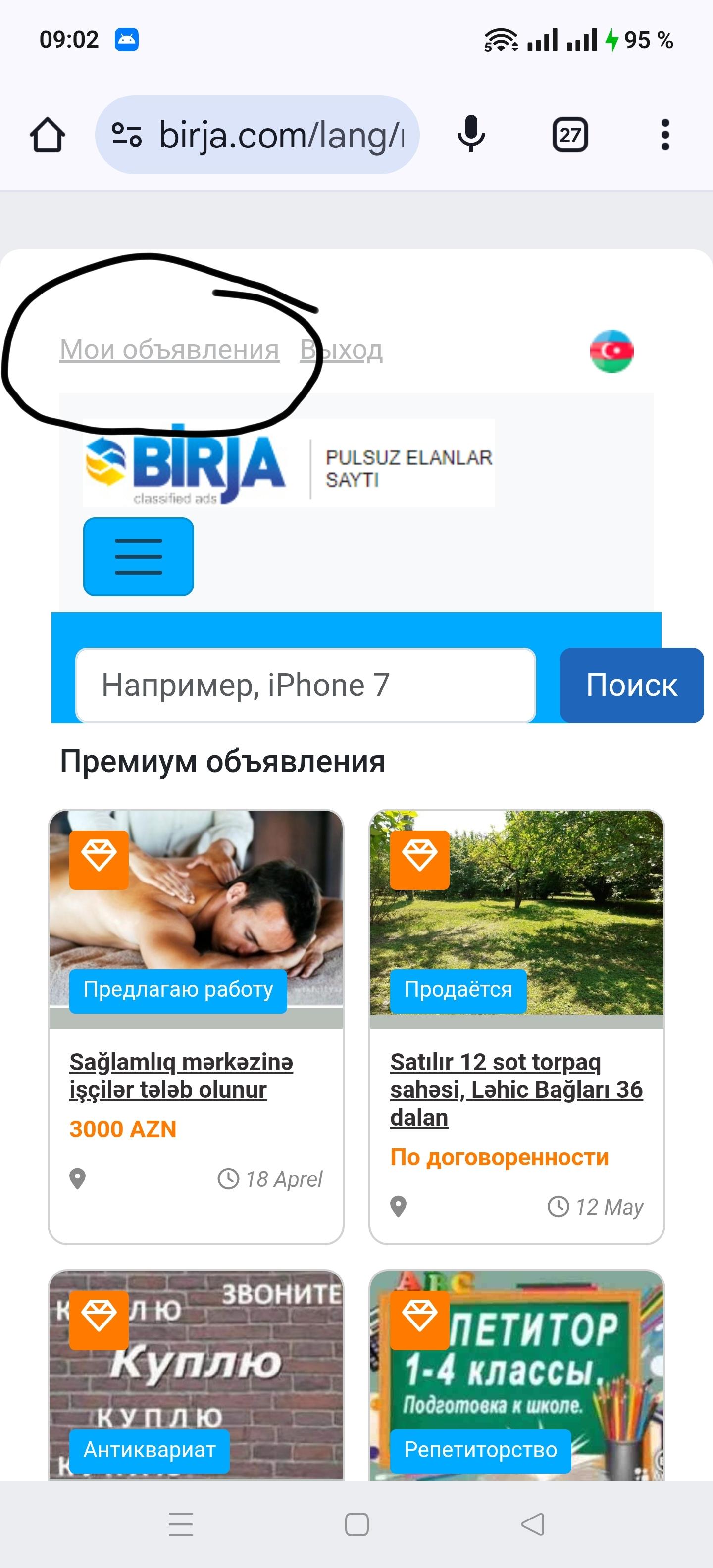Tap the browser home icon
Viewport: 713px width, 1568px height.
point(48,135)
